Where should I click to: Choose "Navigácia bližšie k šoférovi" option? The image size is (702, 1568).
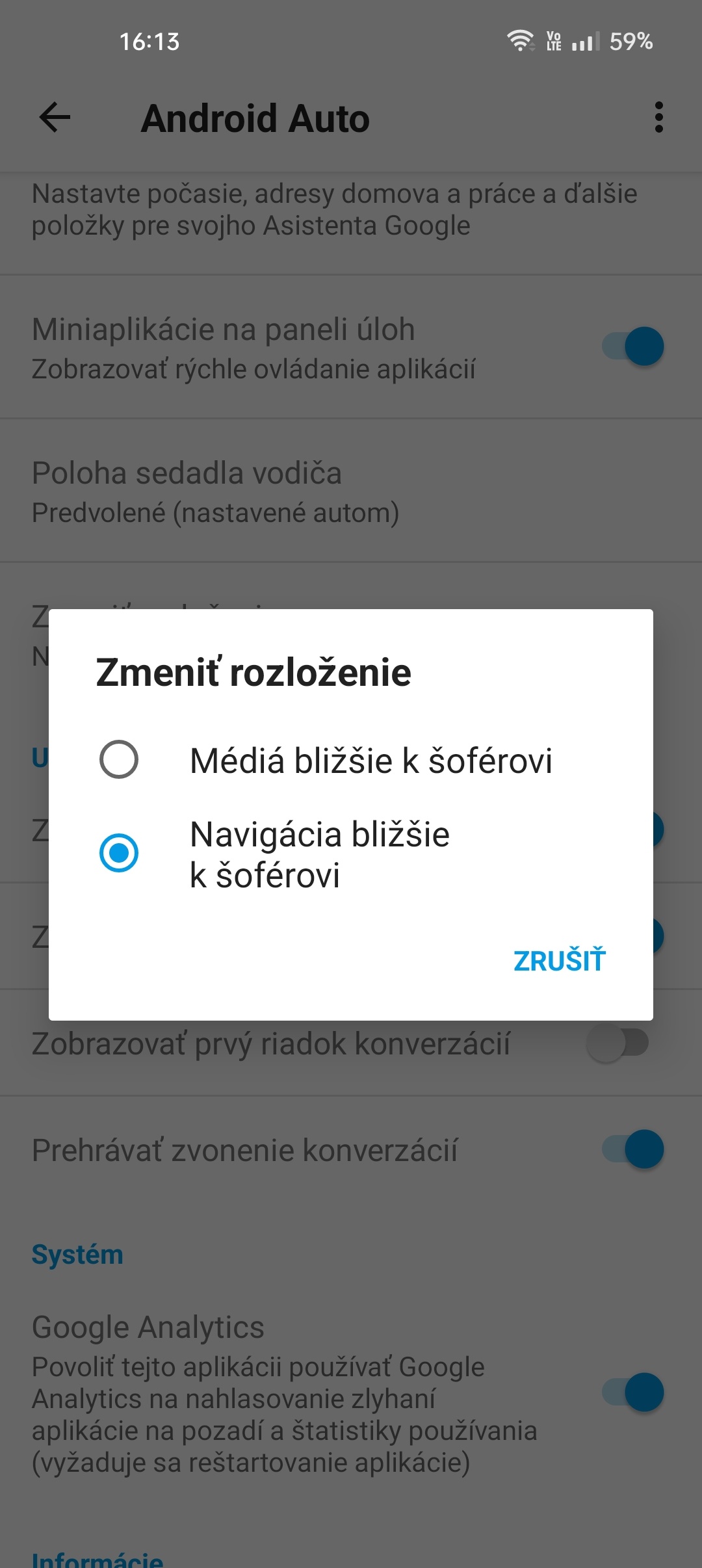pos(351,854)
